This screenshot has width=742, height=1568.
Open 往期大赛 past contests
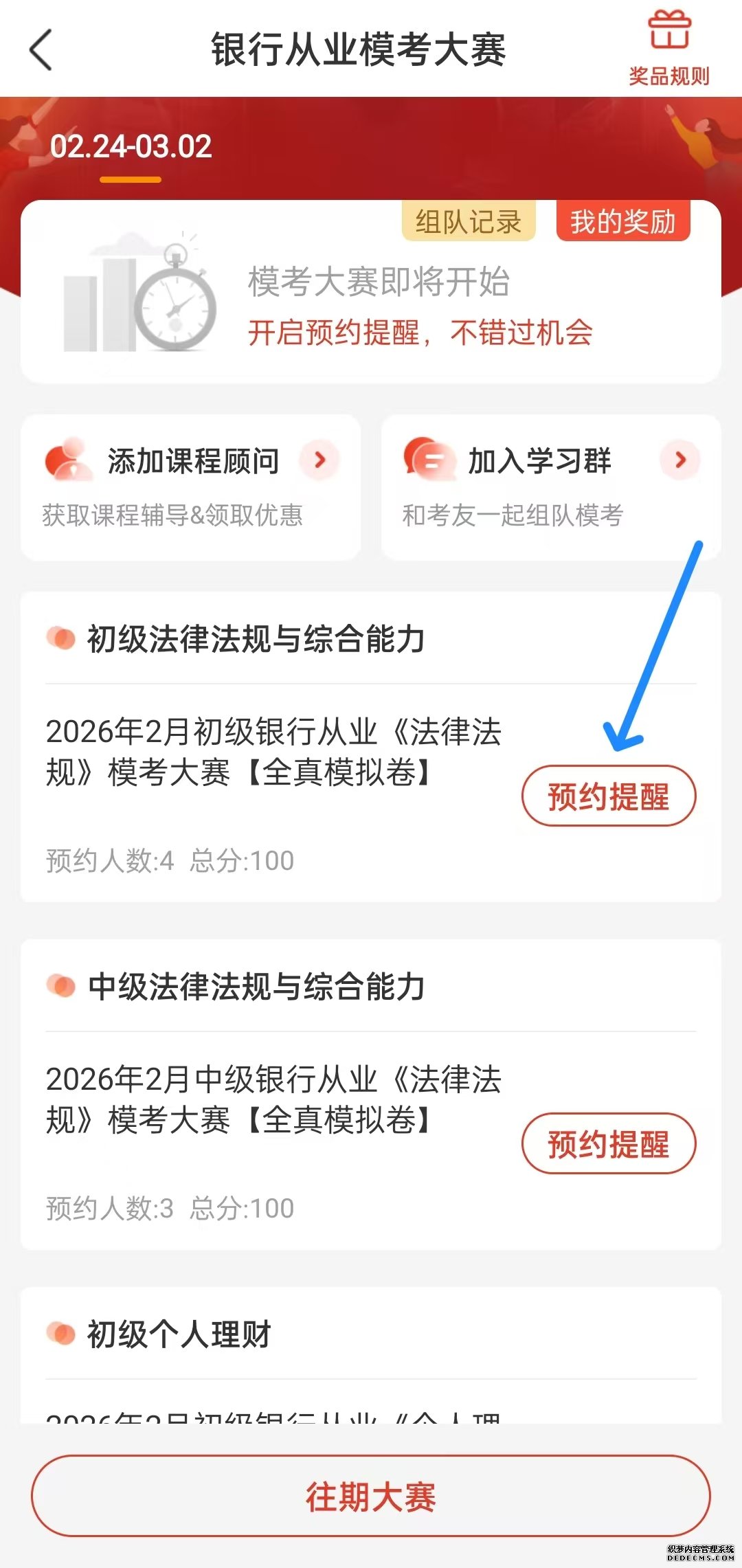pos(371,1495)
